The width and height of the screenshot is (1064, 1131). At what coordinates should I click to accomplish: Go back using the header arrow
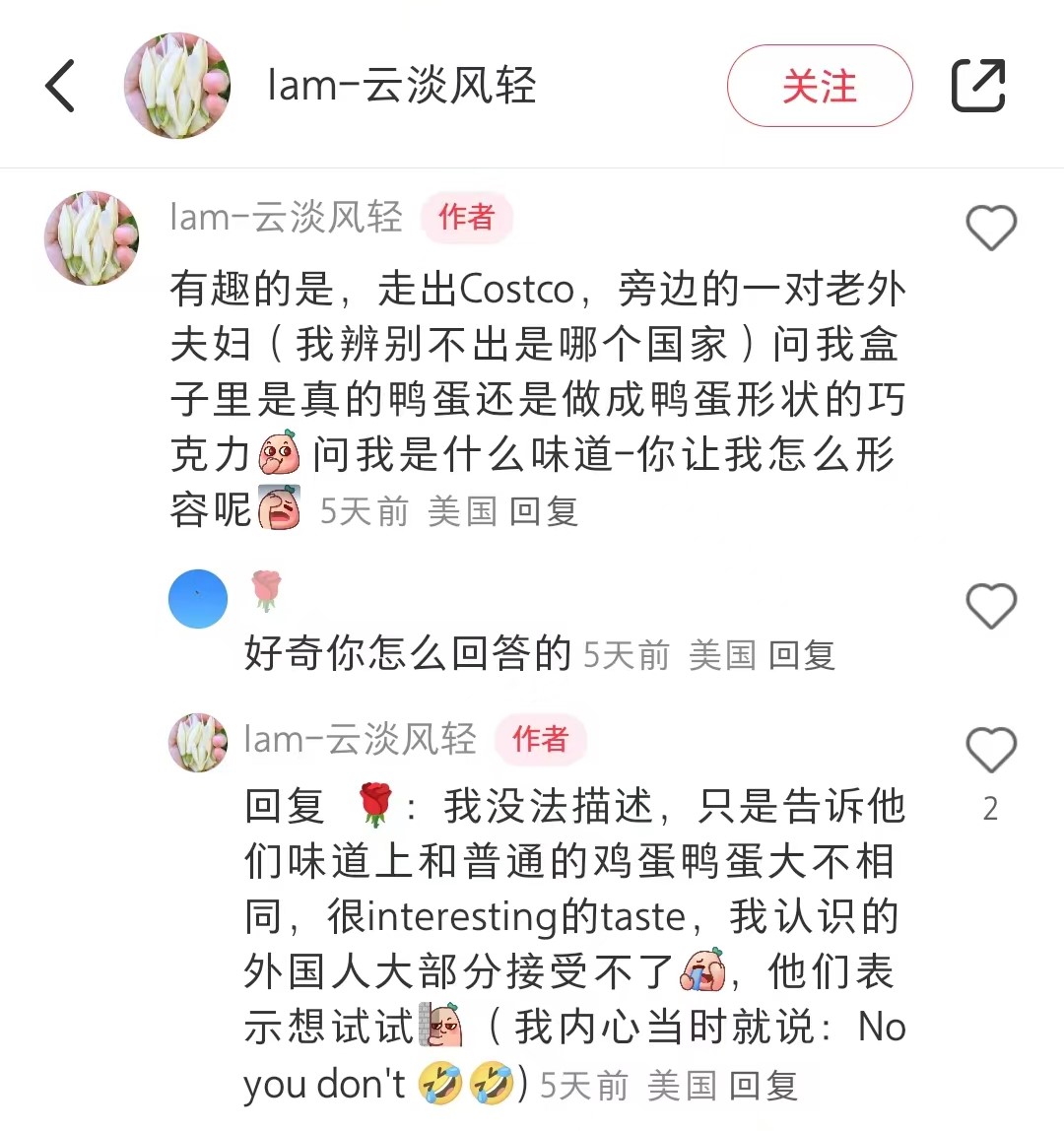pos(61,86)
